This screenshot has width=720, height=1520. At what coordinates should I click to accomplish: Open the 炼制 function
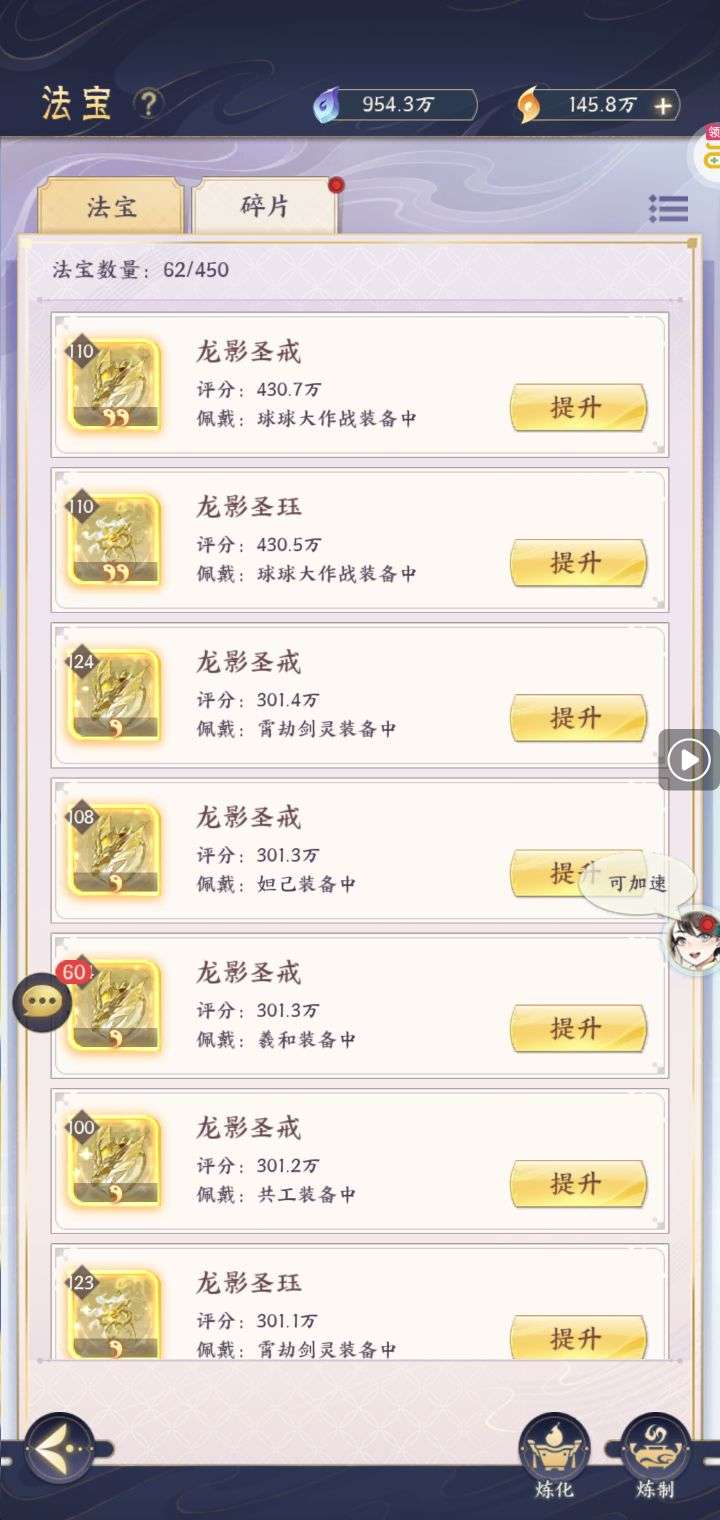(x=655, y=1455)
